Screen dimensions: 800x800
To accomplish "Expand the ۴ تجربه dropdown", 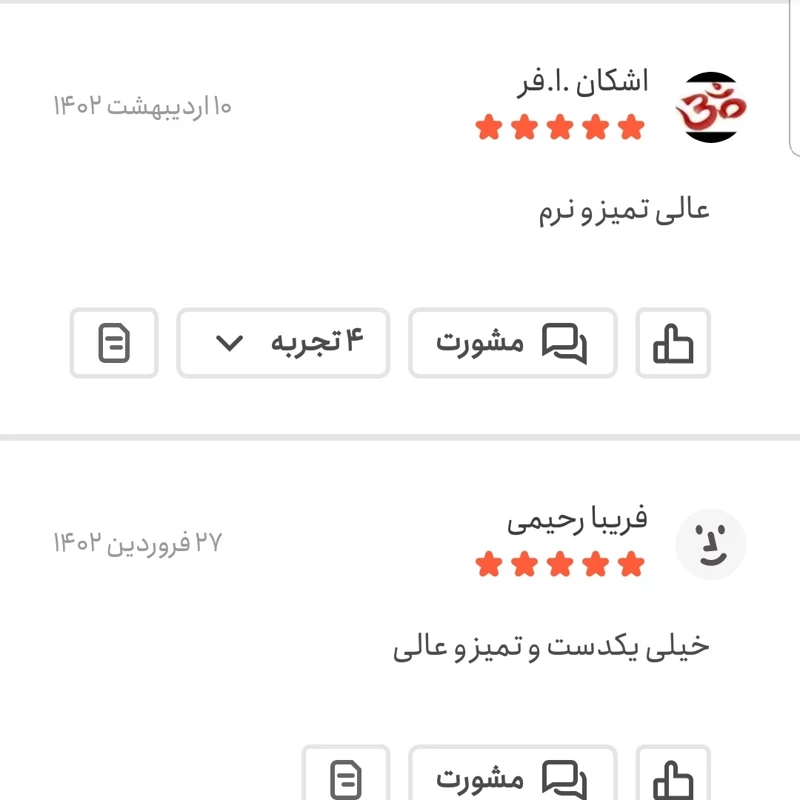I will pos(283,343).
